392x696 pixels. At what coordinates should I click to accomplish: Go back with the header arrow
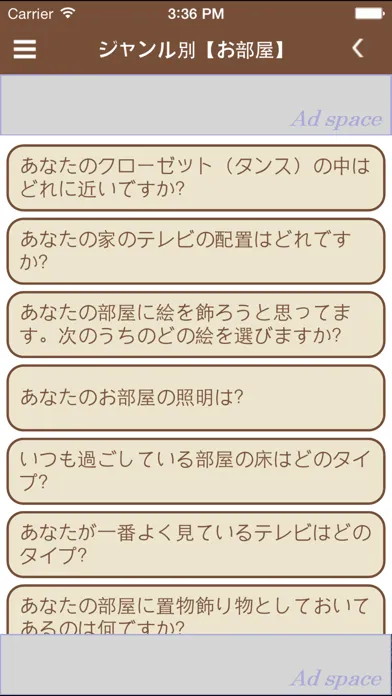[358, 48]
